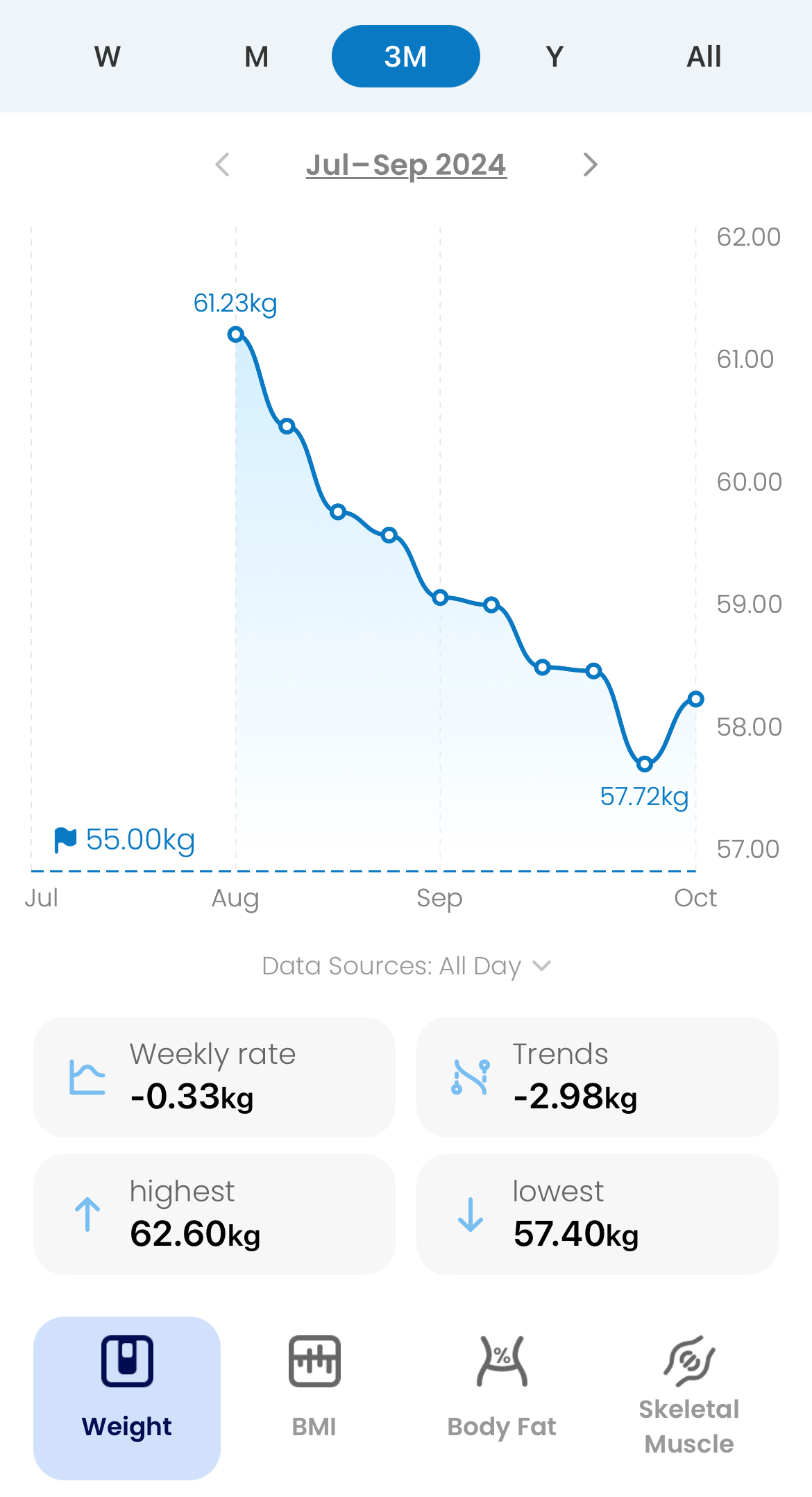
Task: Show the All time range
Action: (704, 56)
